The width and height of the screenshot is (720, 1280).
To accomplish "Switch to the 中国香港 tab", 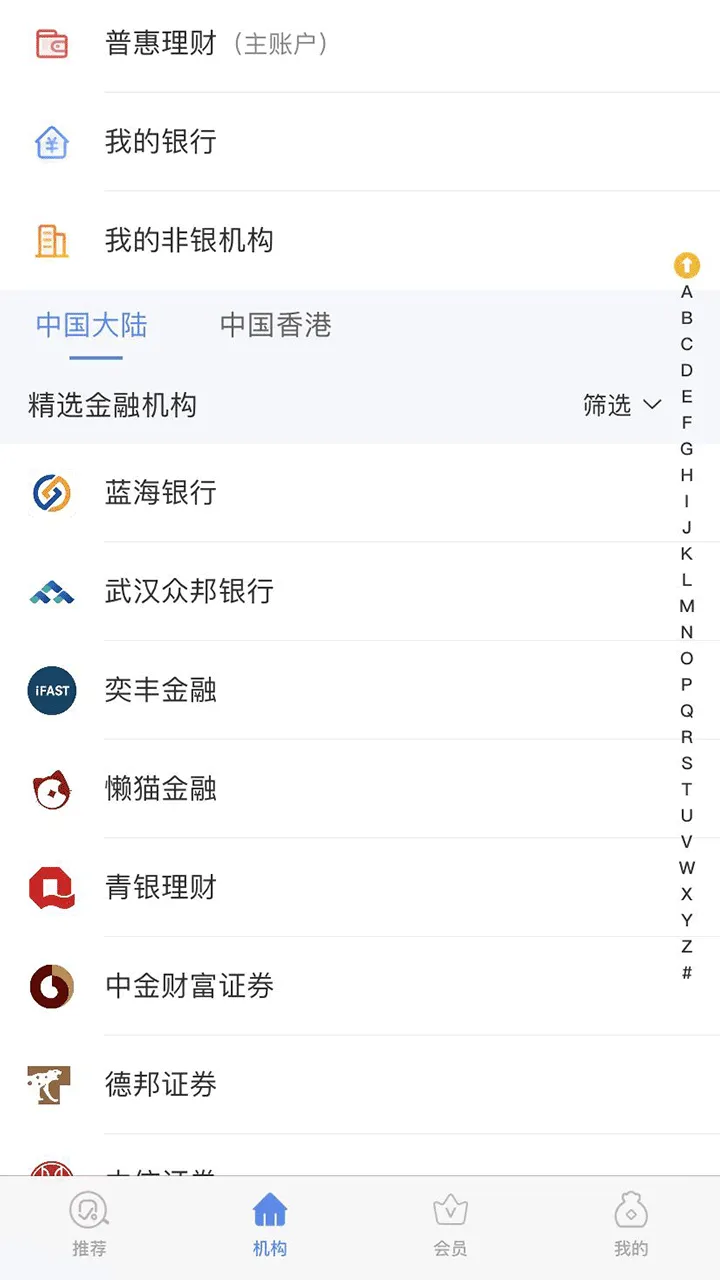I will point(274,324).
